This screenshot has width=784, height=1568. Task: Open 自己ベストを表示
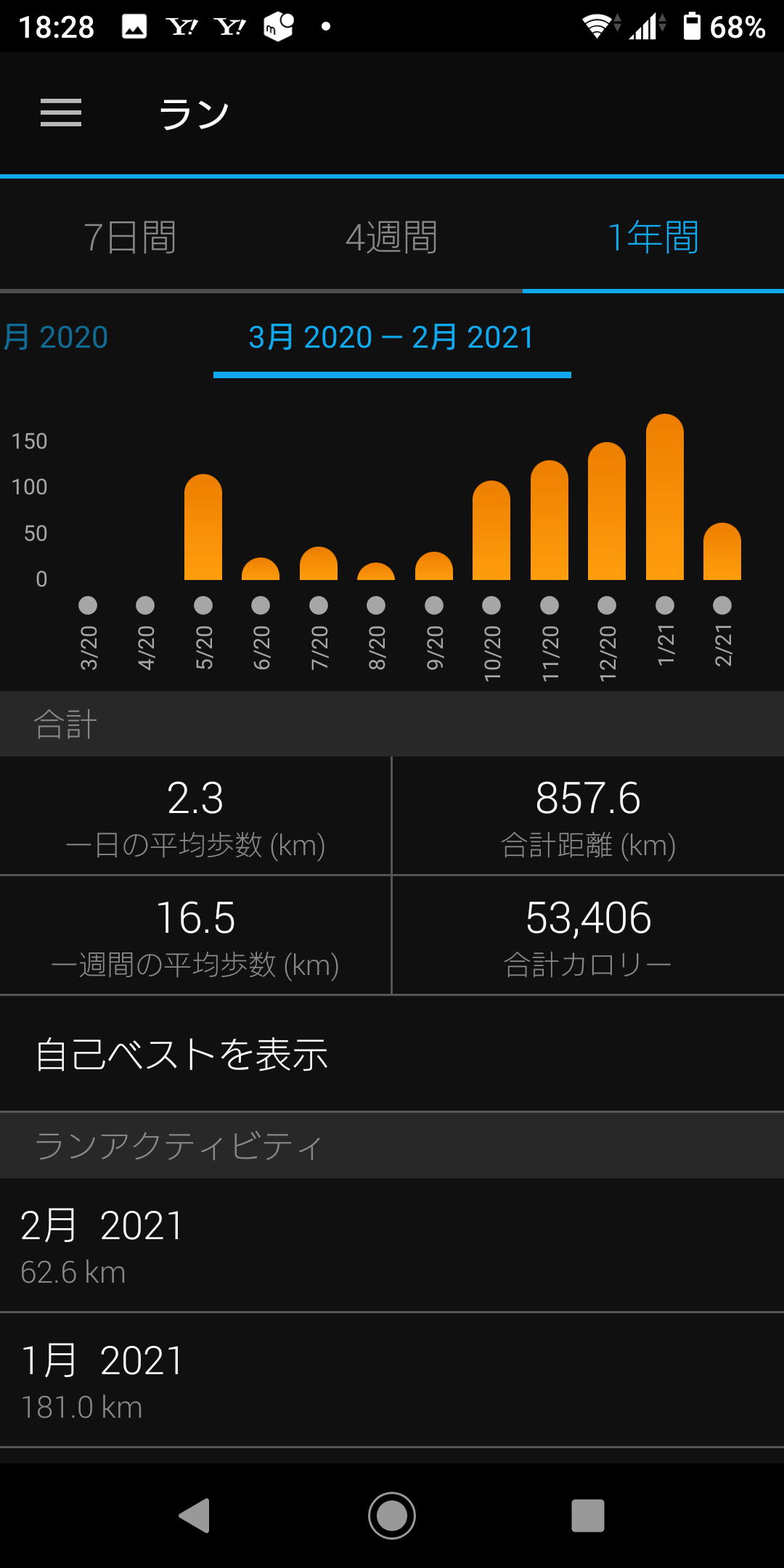(x=392, y=1053)
